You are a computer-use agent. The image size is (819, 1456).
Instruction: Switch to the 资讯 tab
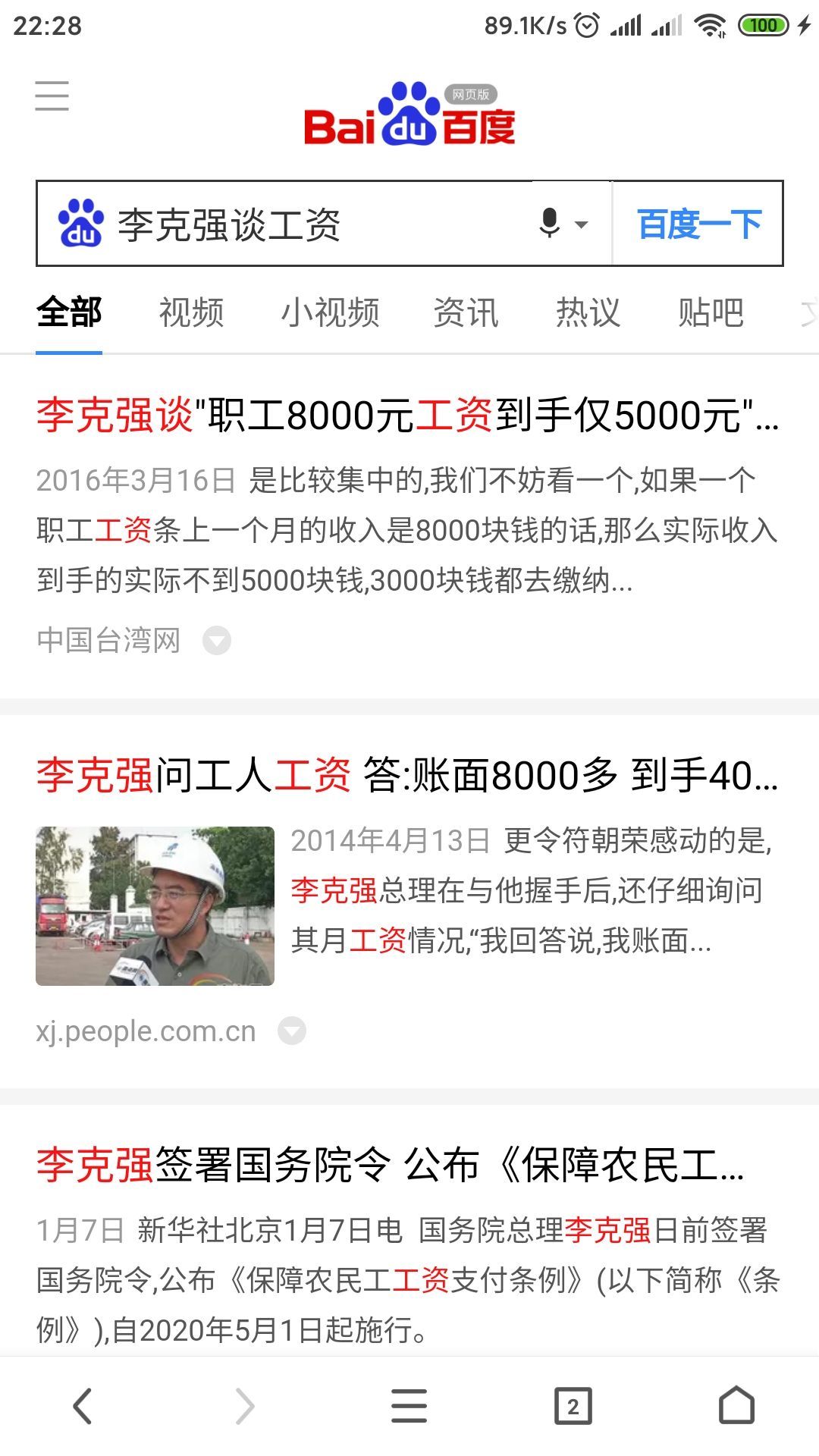[x=466, y=312]
